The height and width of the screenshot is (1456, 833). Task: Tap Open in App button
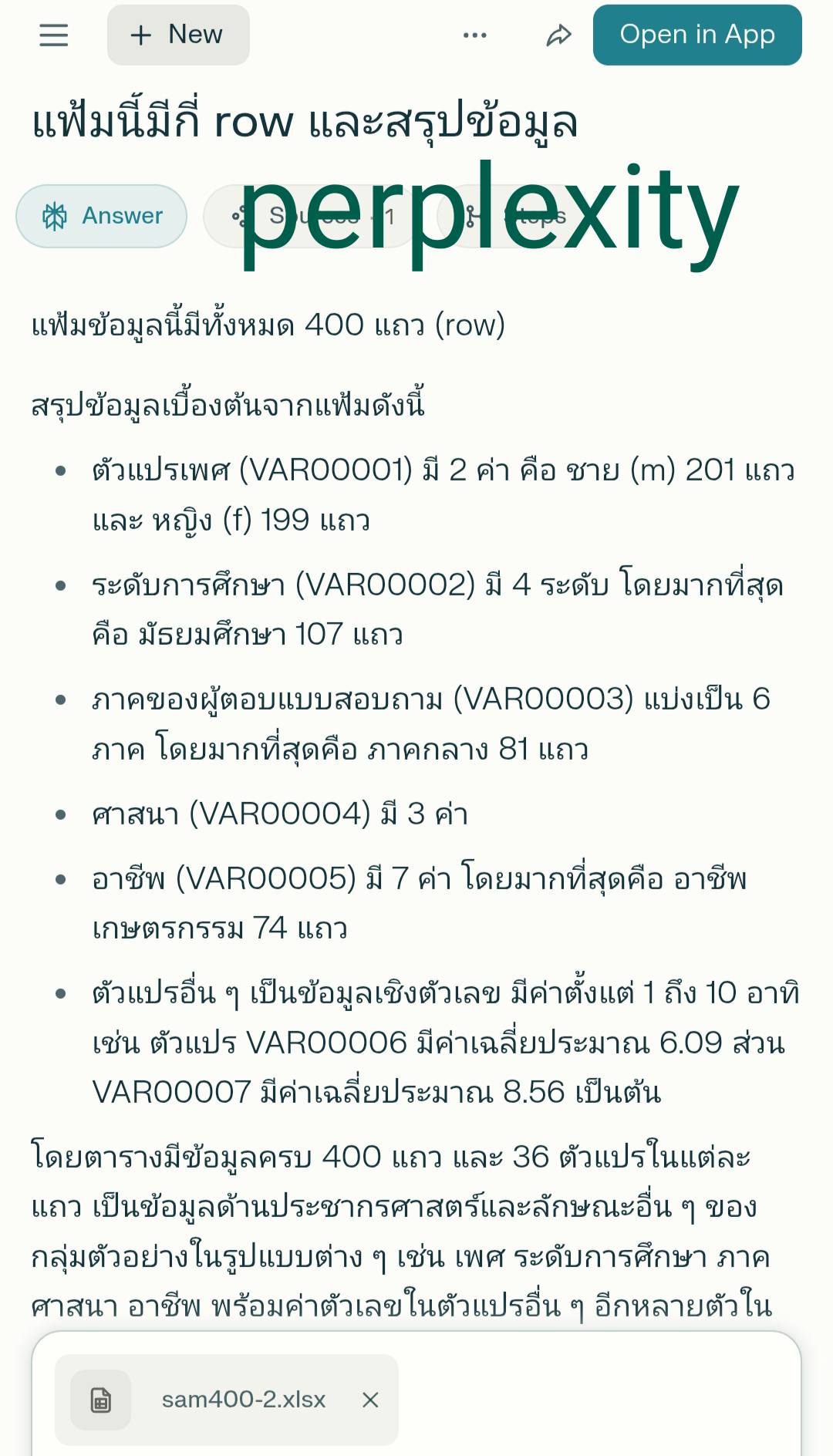pyautogui.click(x=697, y=35)
